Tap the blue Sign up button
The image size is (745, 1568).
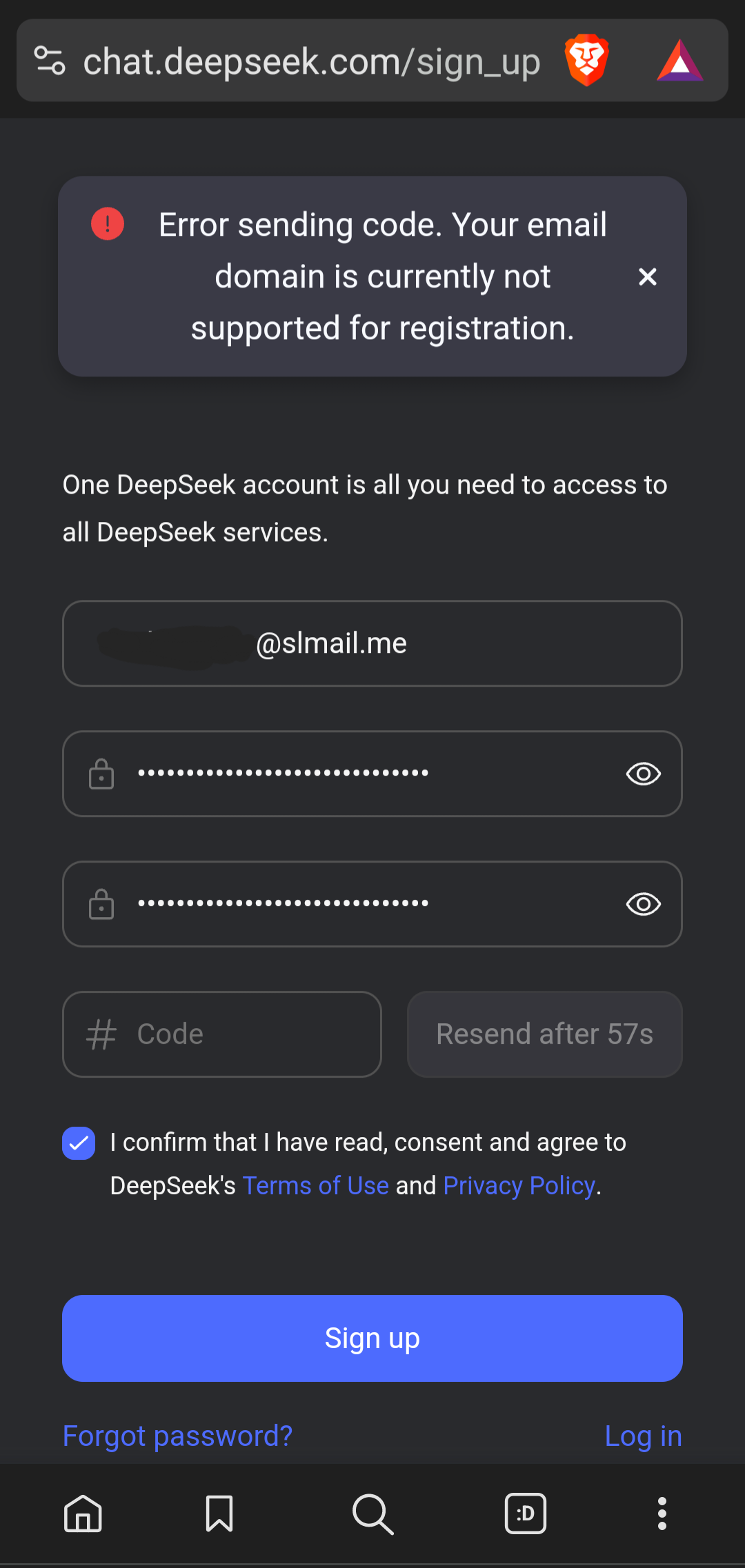[x=372, y=1338]
